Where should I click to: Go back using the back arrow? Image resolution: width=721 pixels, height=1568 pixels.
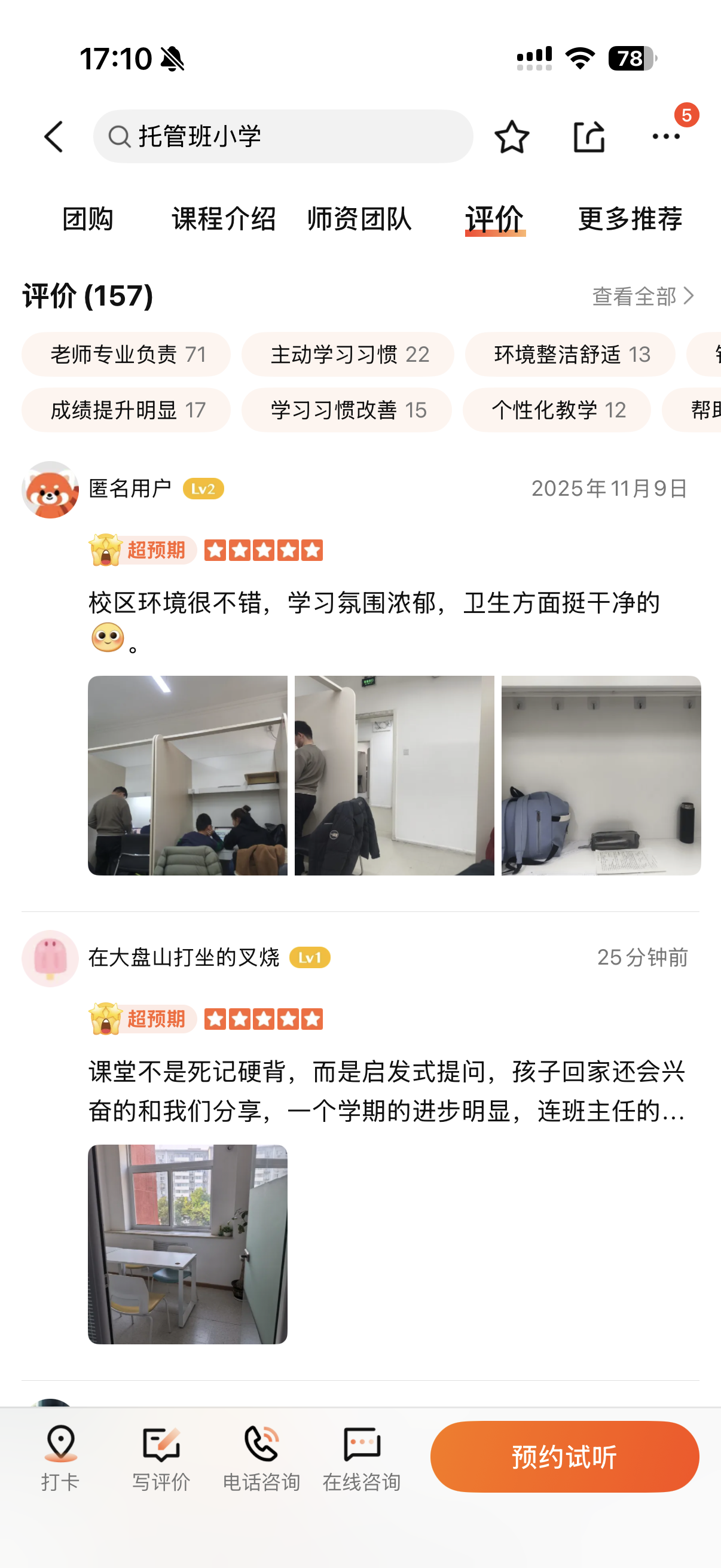coord(54,136)
